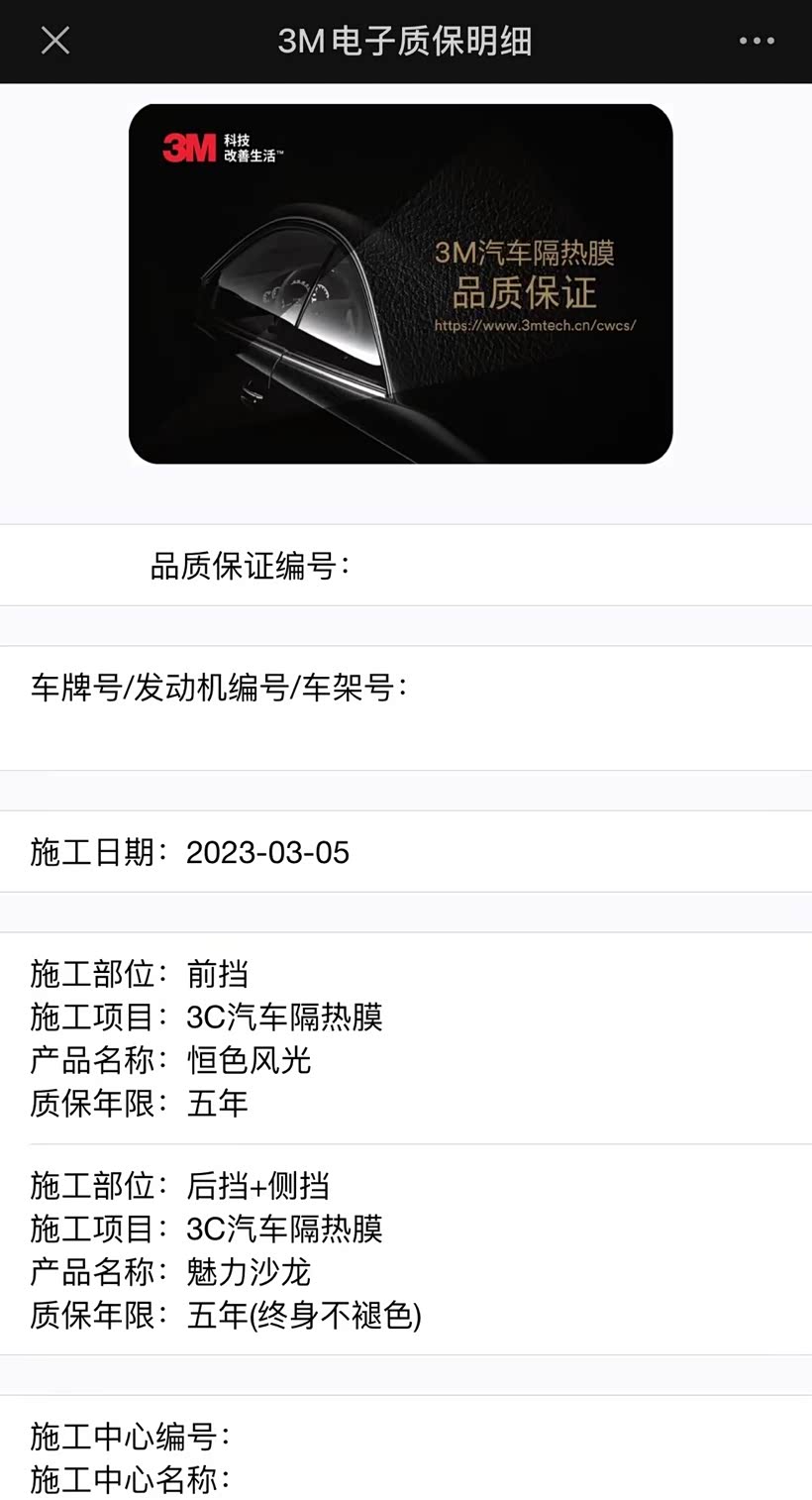This screenshot has height=1500, width=812.
Task: Open the three-dot overflow menu
Action: coord(757,41)
